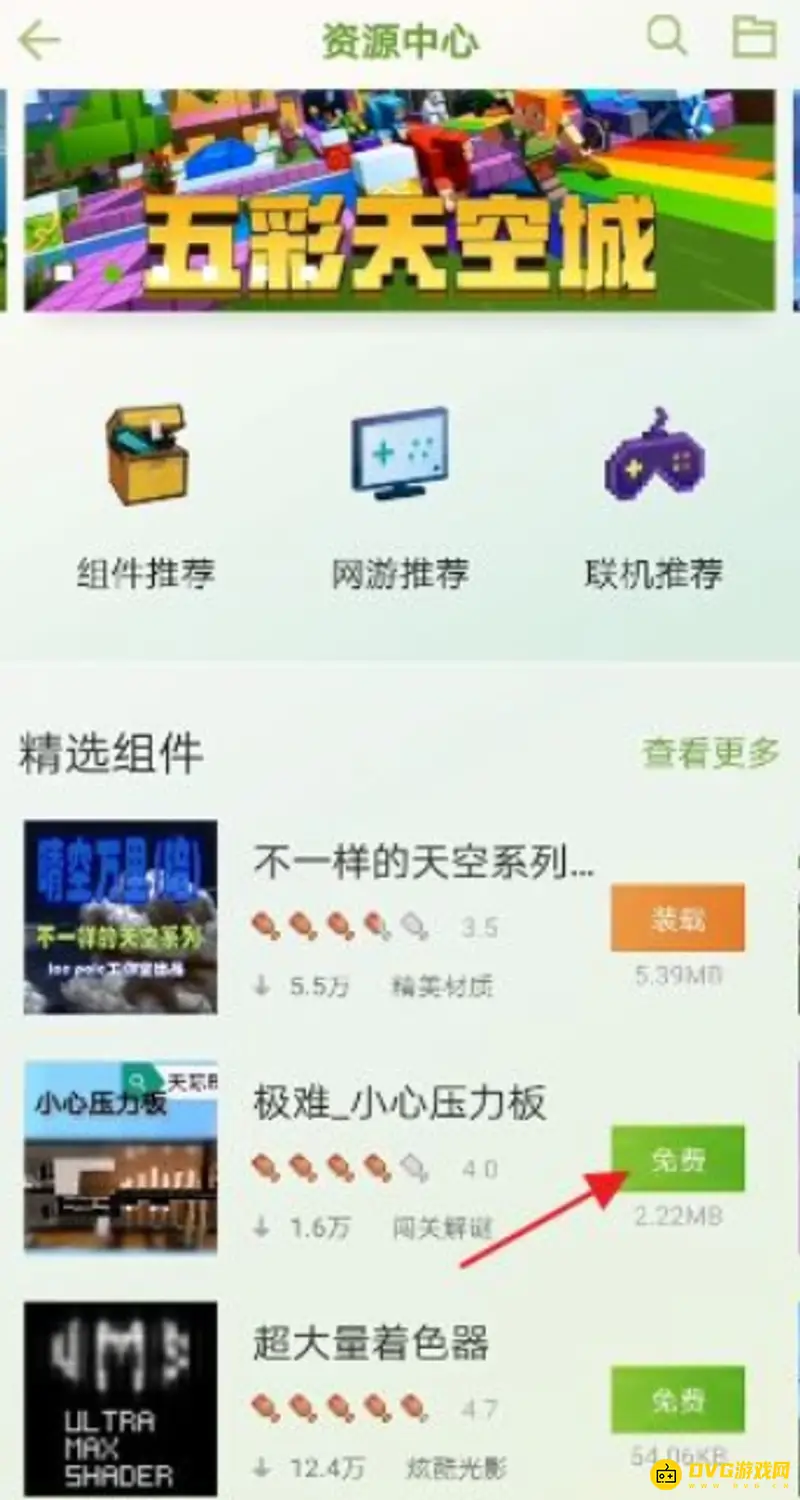The image size is (800, 1500).
Task: Open the 五彩天空城 banner
Action: (400, 200)
